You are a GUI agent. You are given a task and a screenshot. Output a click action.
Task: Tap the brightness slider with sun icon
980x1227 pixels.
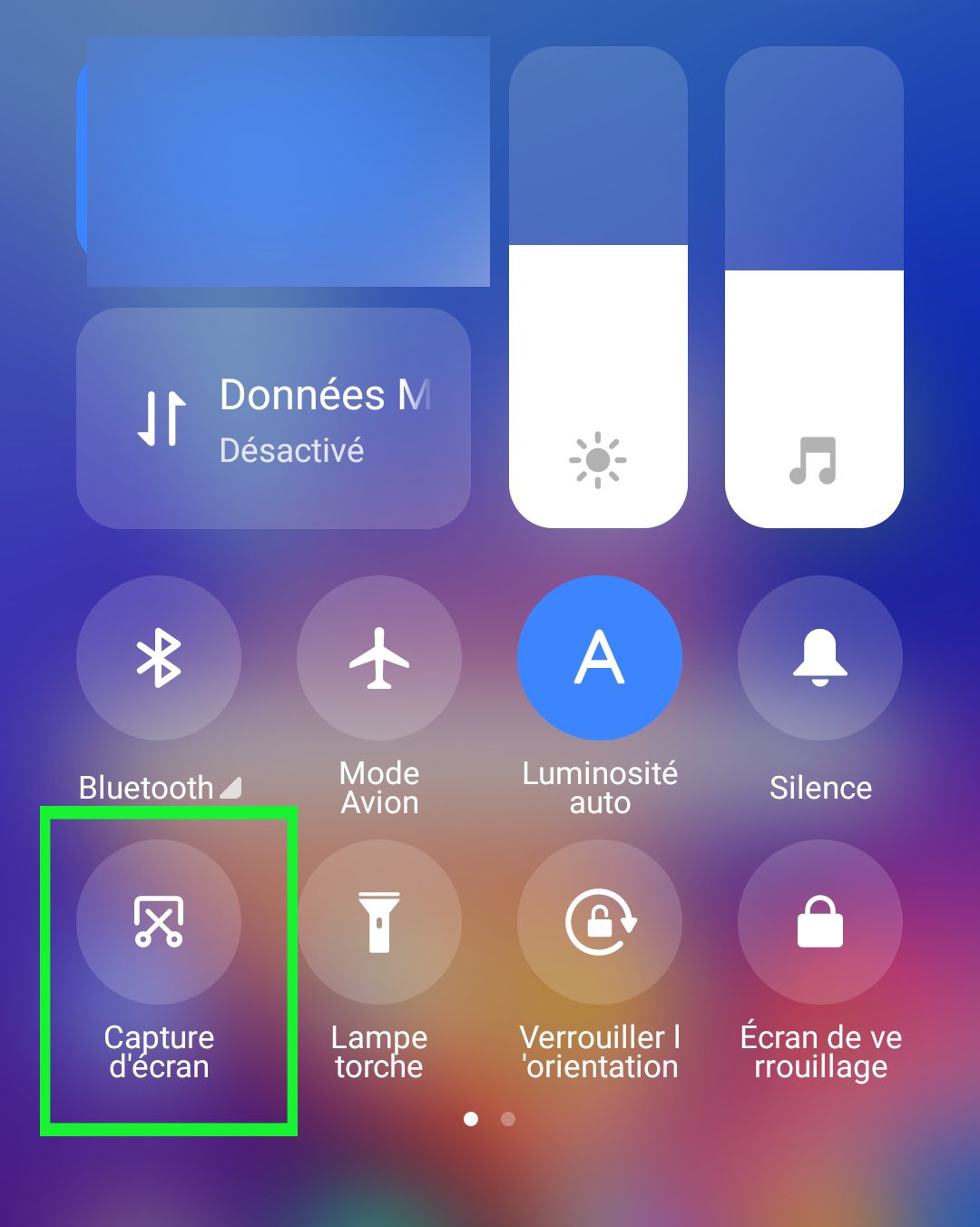(598, 287)
